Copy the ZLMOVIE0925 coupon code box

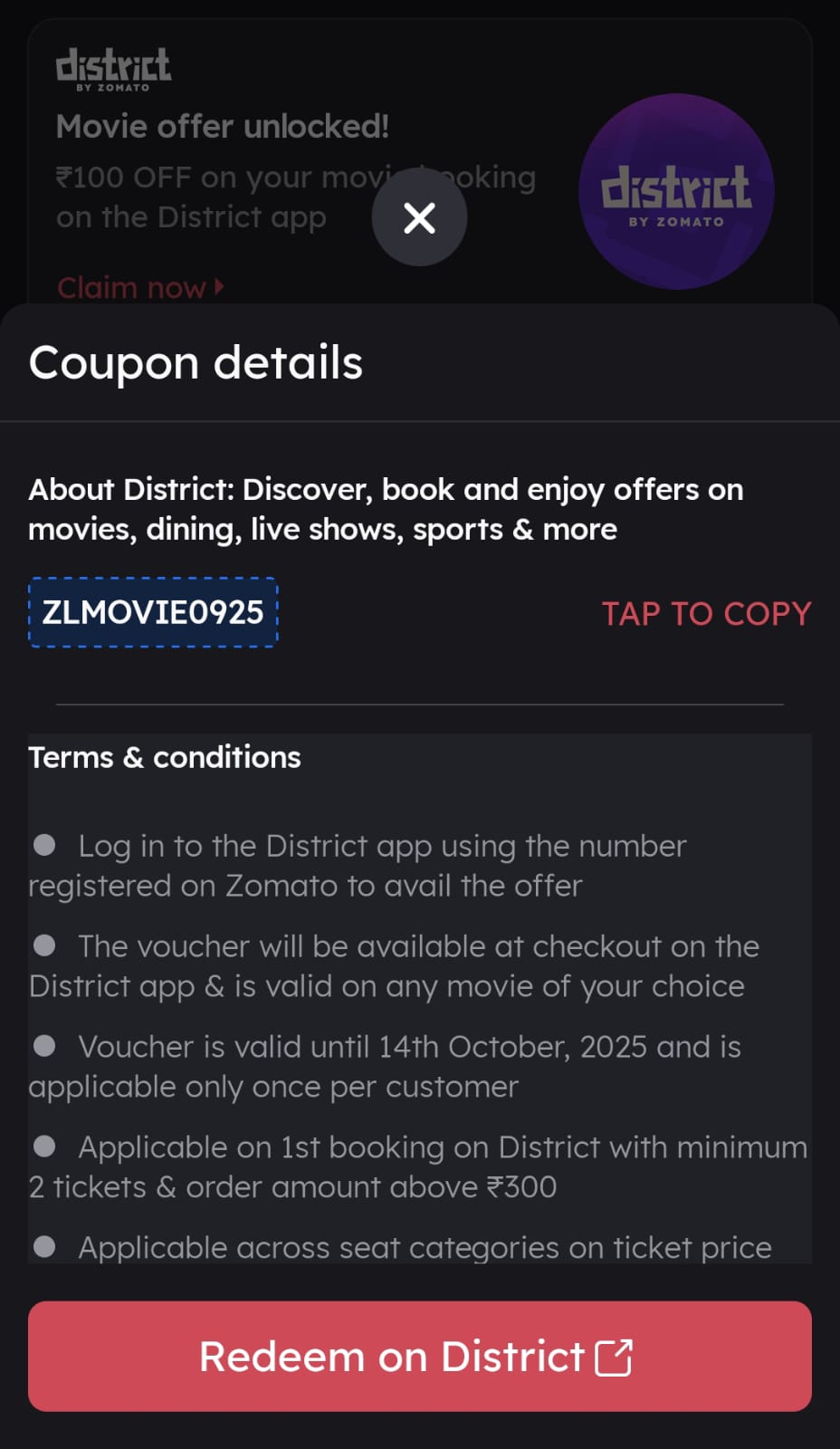pos(153,612)
